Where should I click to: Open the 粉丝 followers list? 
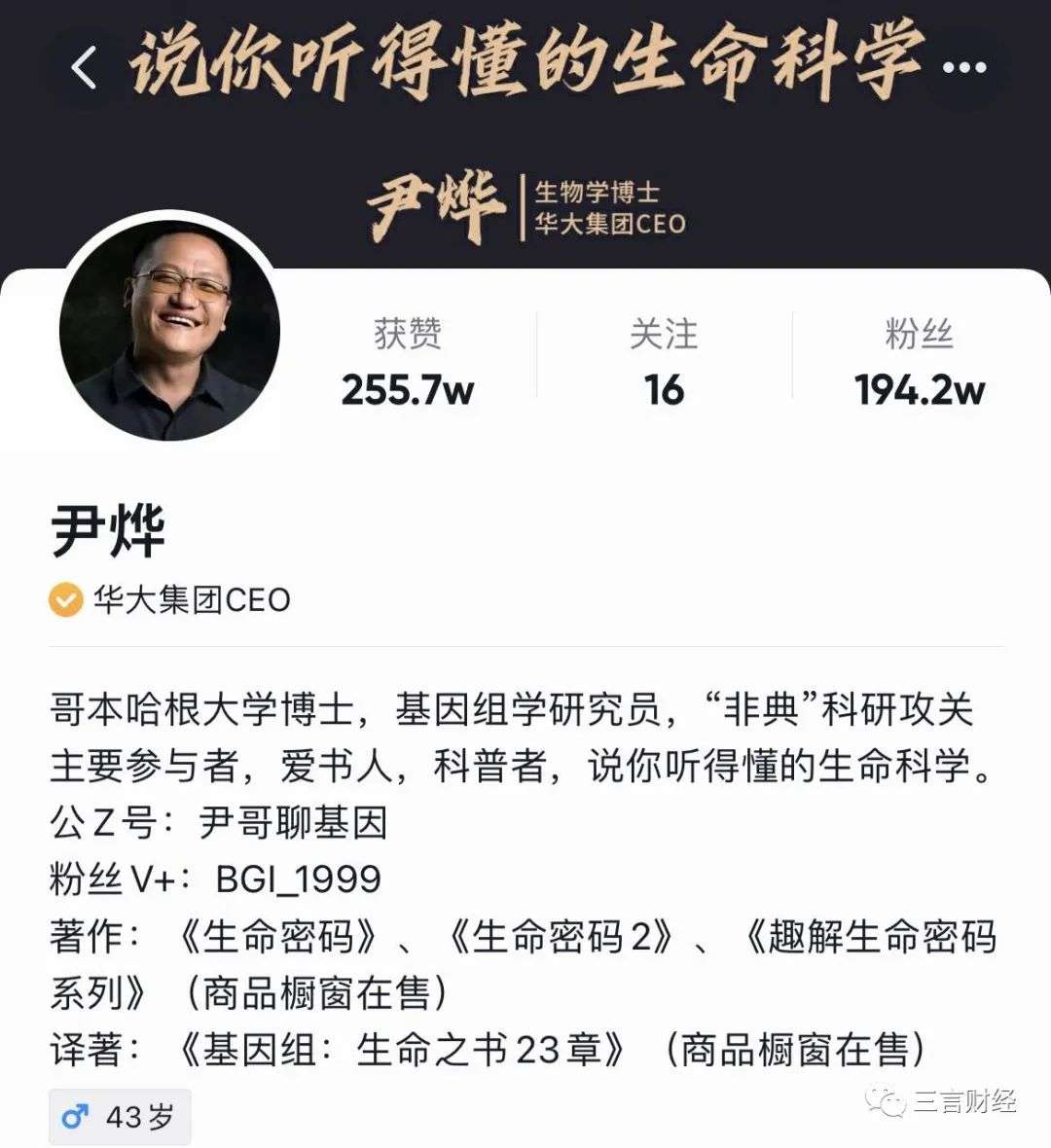point(920,362)
